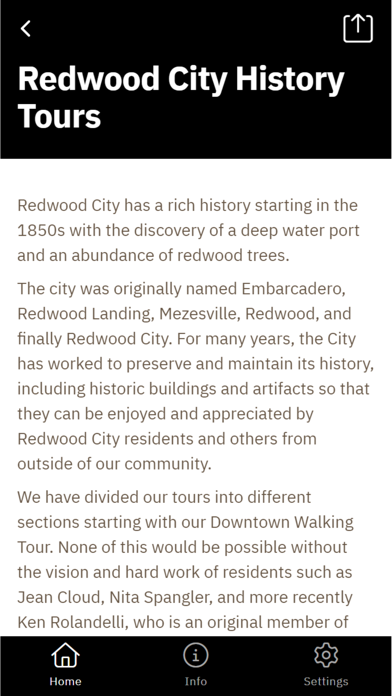Open the Settings tab
This screenshot has width=392, height=696.
pyautogui.click(x=326, y=664)
